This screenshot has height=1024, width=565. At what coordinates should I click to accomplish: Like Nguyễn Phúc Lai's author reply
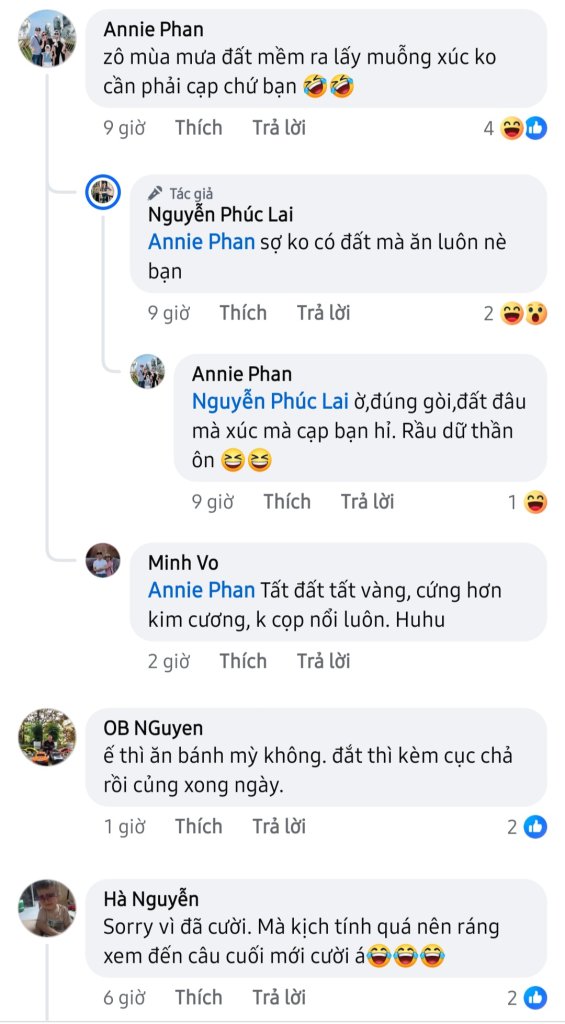point(243,313)
